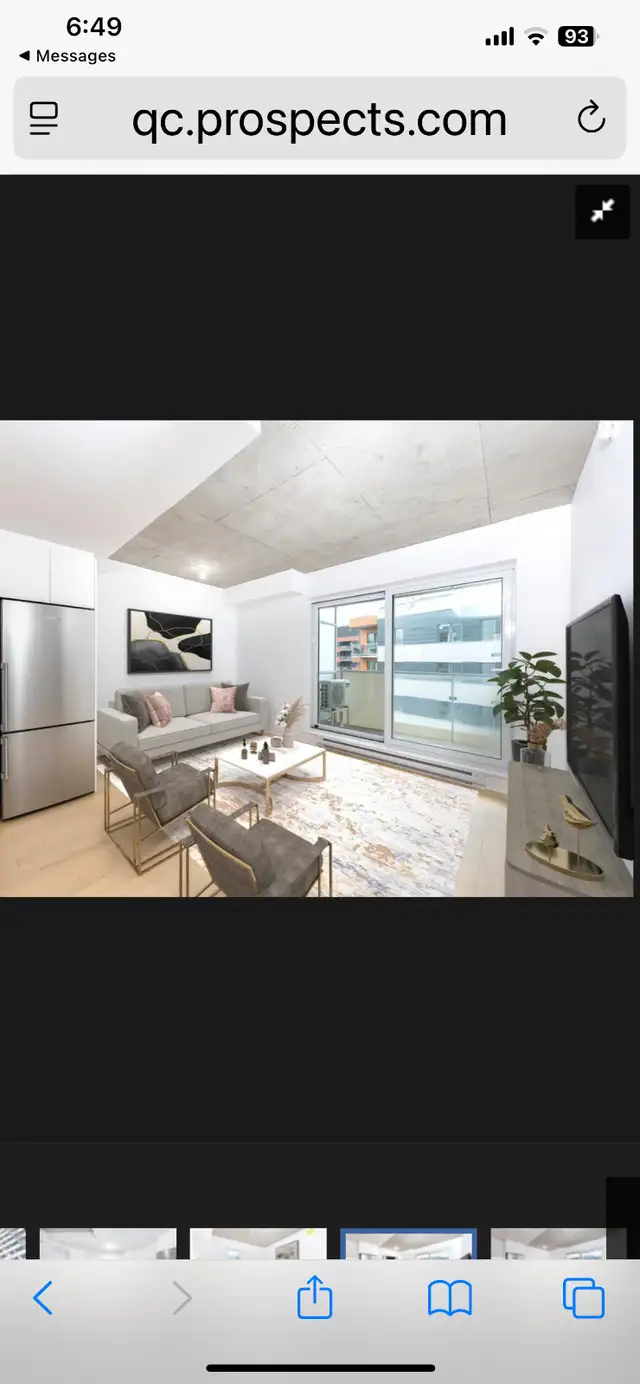The width and height of the screenshot is (640, 1384).
Task: Return to the Messages app
Action: tap(66, 56)
